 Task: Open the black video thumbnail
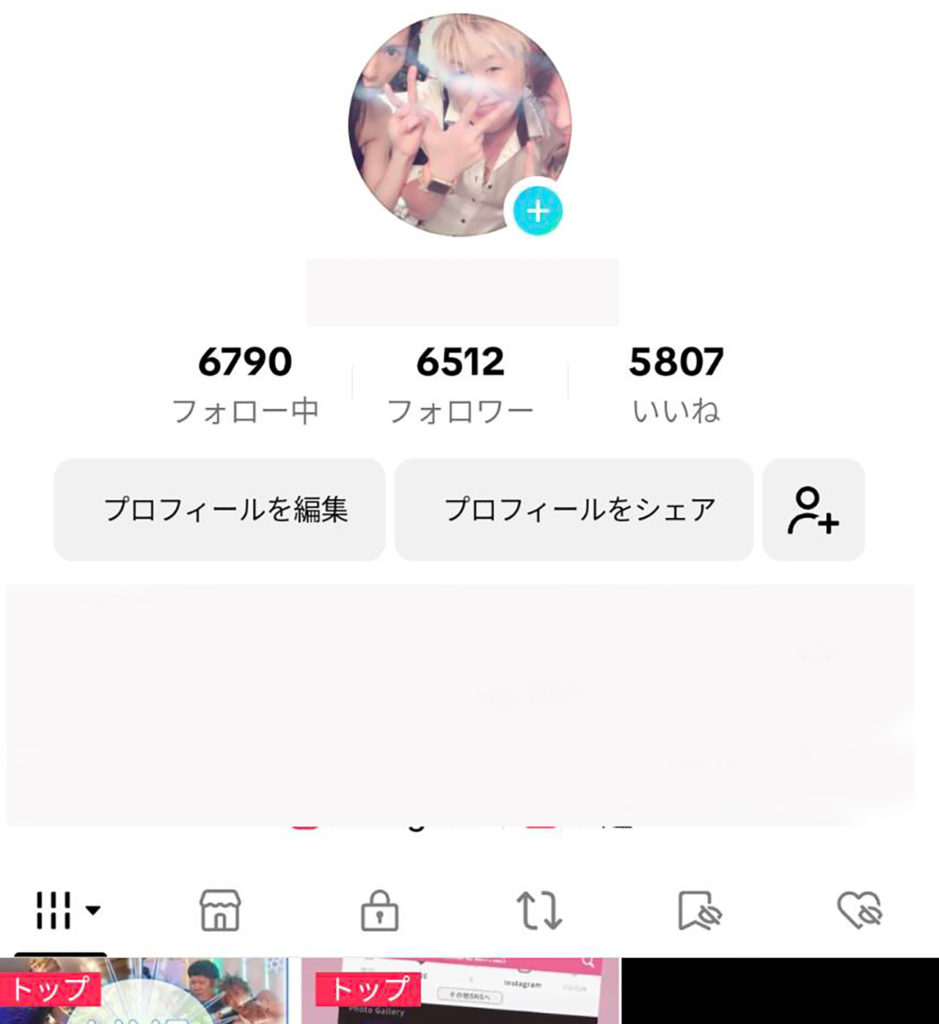point(780,992)
